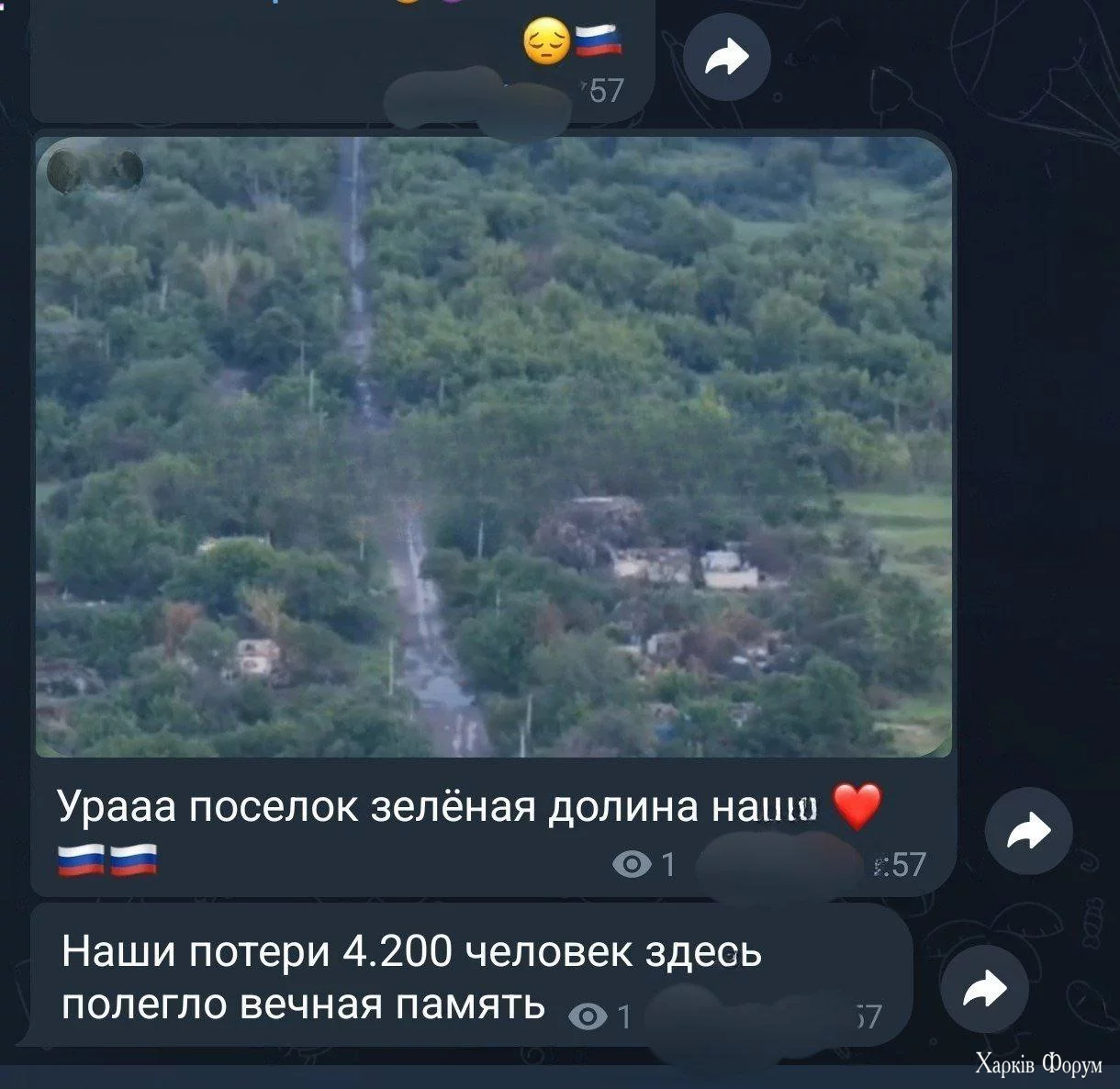Forward the "Ураaa поселок зелёная долина" photo post
Viewport: 1120px width, 1089px height.
click(x=1027, y=831)
